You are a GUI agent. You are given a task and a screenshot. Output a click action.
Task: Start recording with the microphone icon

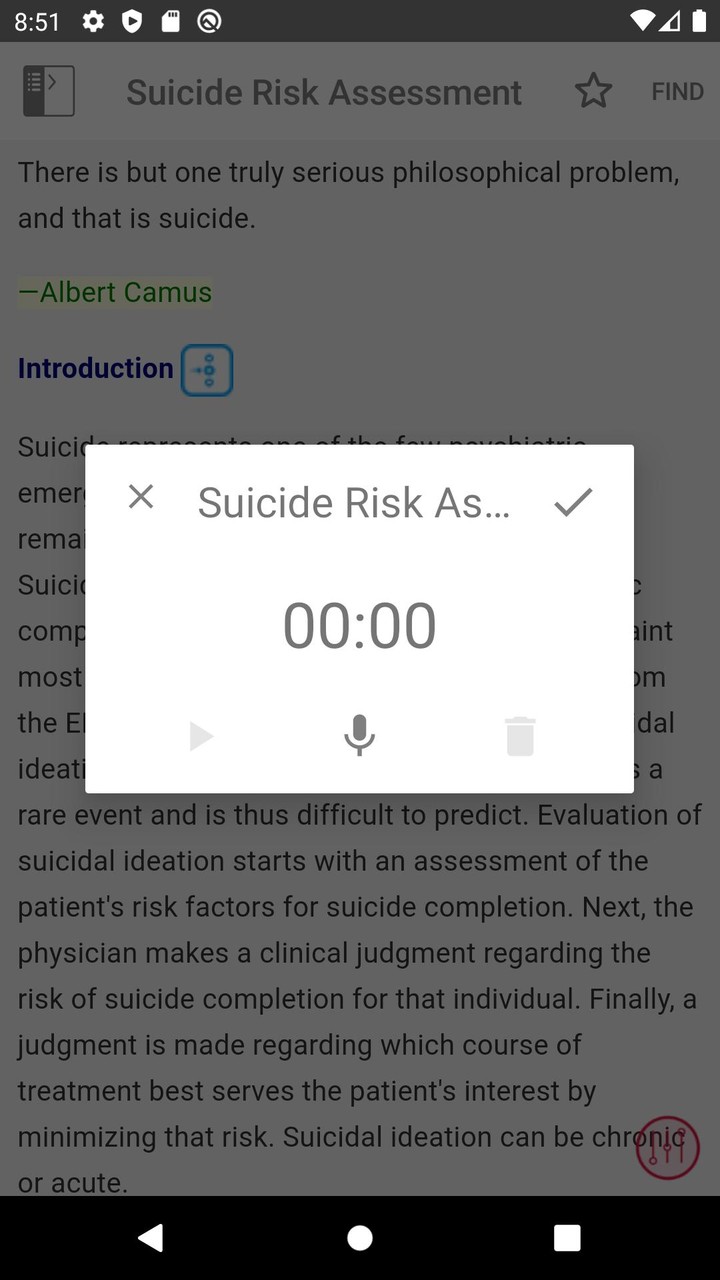click(x=359, y=735)
